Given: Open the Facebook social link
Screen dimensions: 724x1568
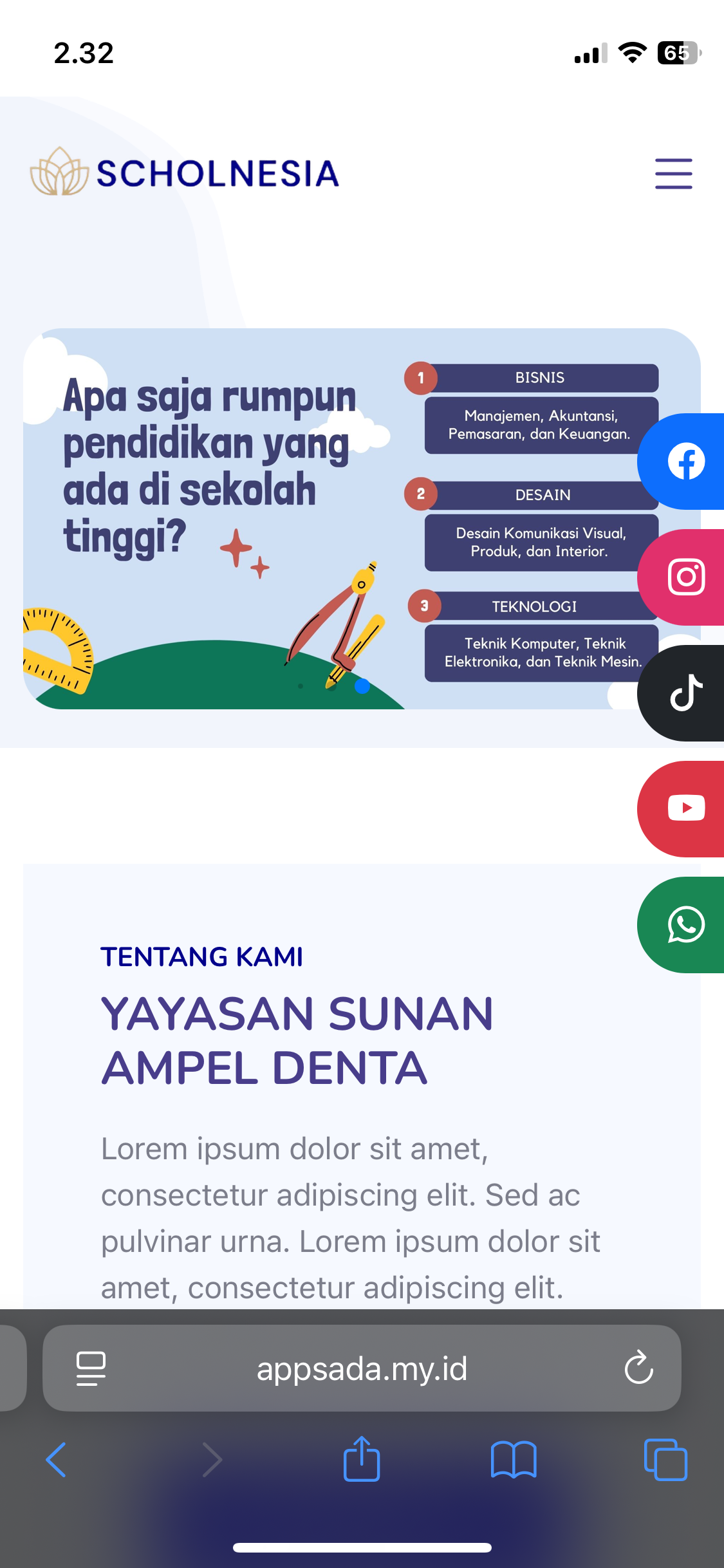Looking at the screenshot, I should [685, 462].
